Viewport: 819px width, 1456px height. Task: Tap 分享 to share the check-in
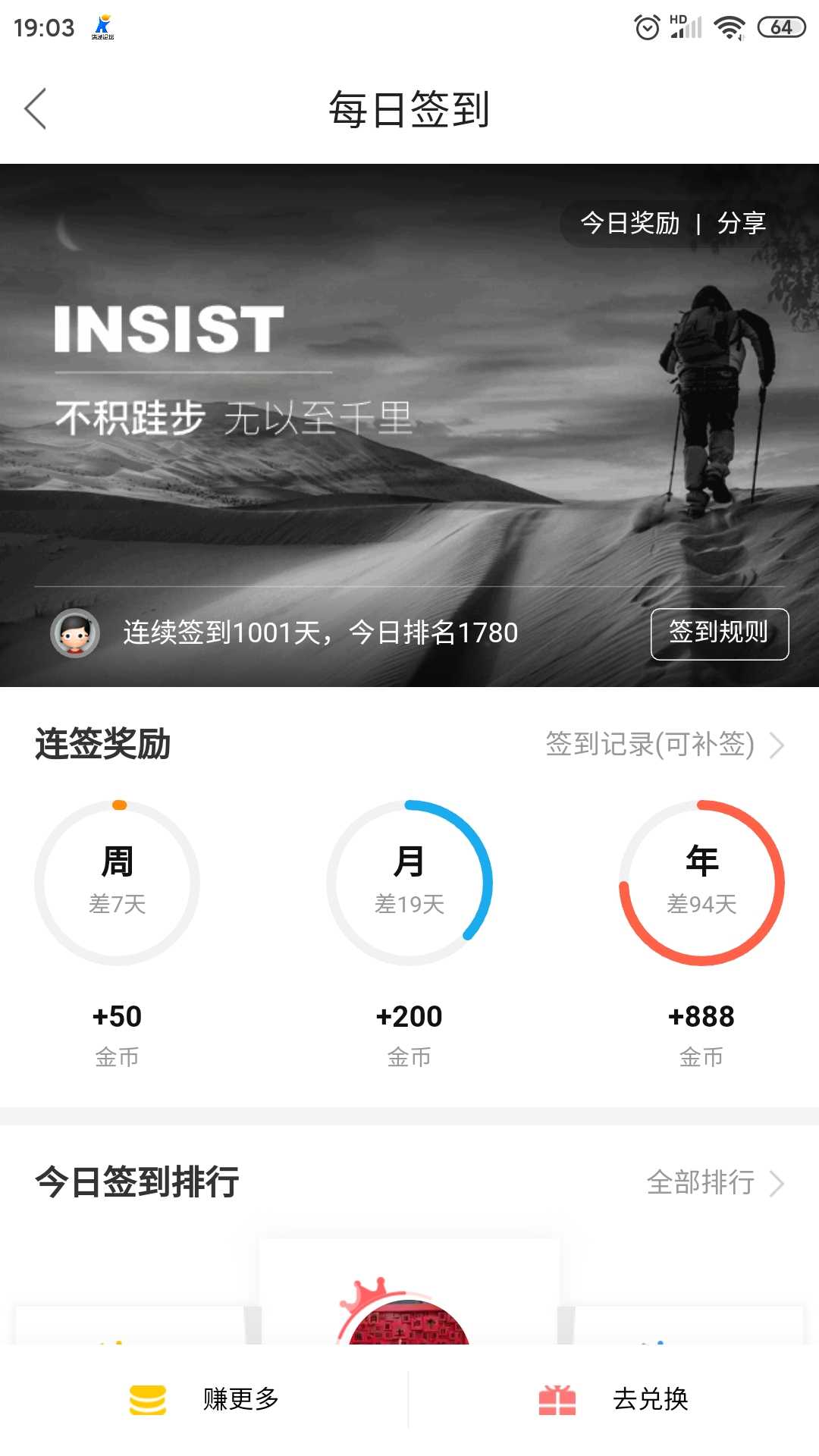(x=742, y=223)
